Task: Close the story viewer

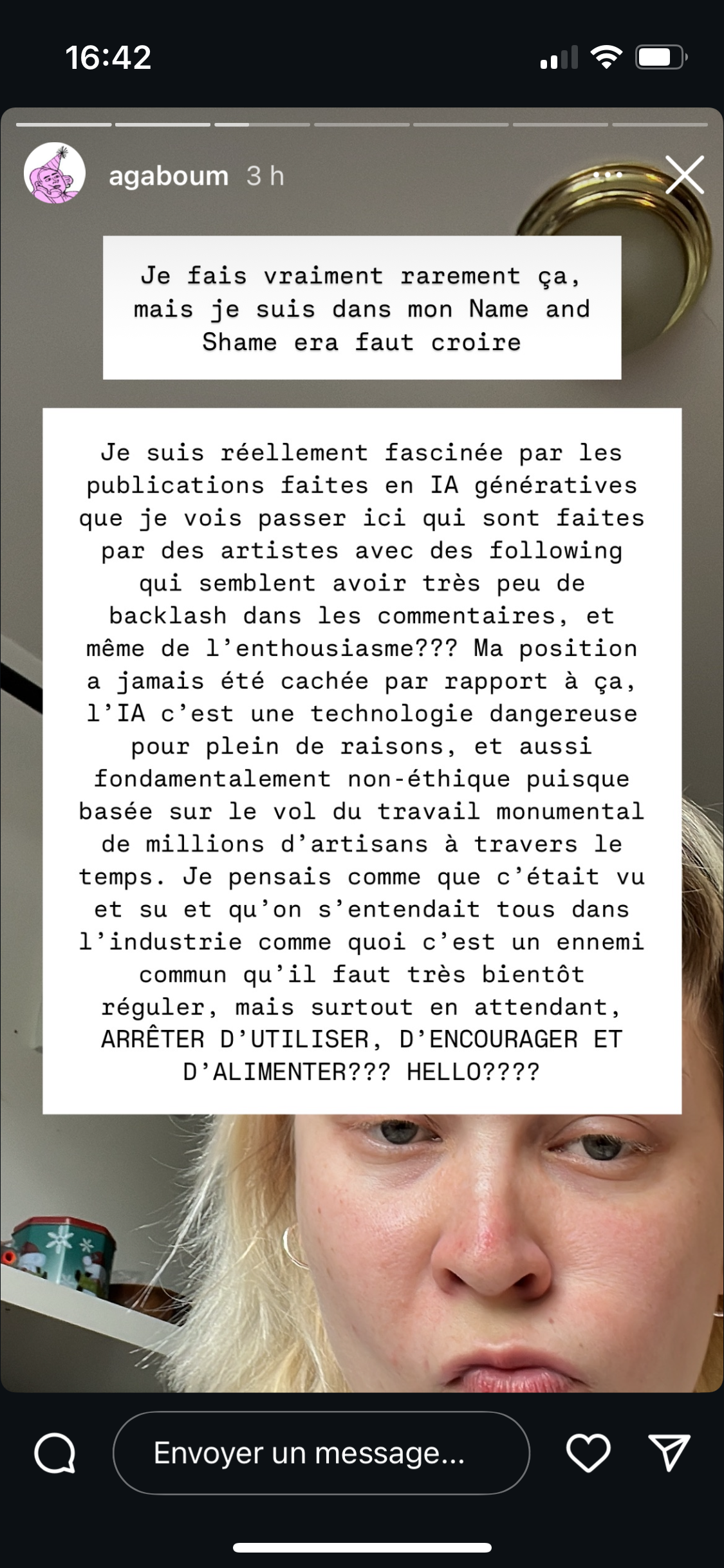Action: [x=684, y=175]
